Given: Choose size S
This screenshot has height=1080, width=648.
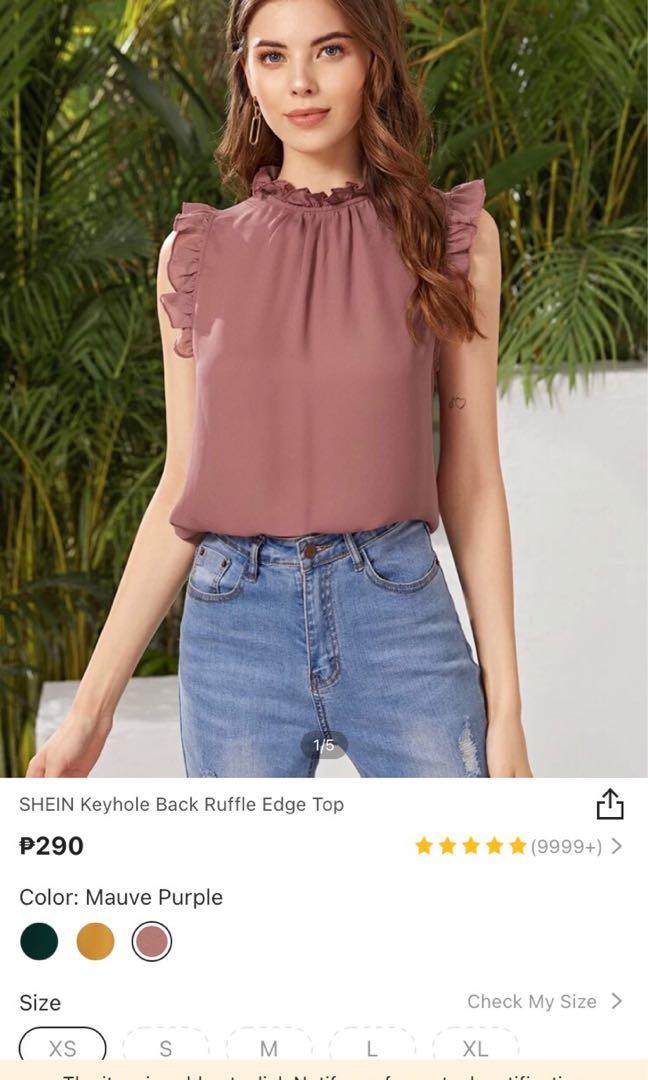Looking at the screenshot, I should coord(166,1048).
